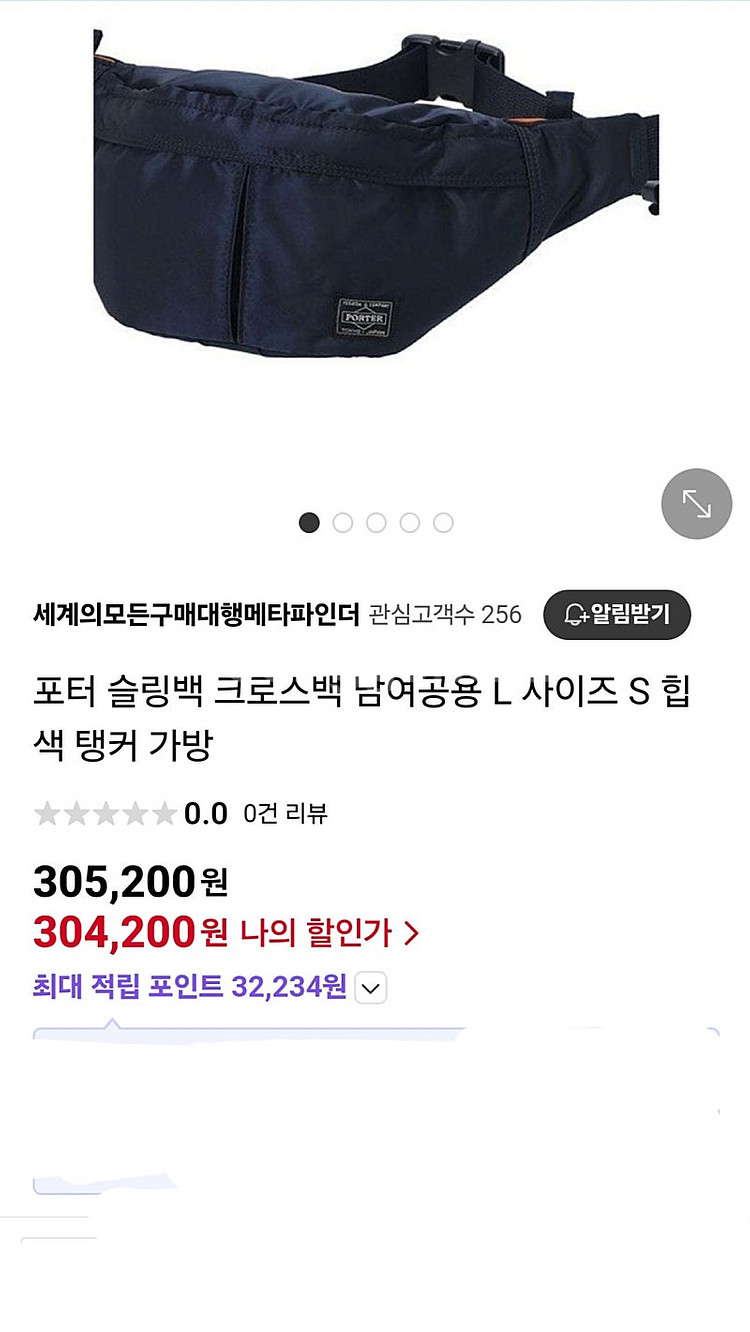Screen dimensions: 750x1332
Task: View 나의 할인가 discount details
Action: (x=330, y=934)
